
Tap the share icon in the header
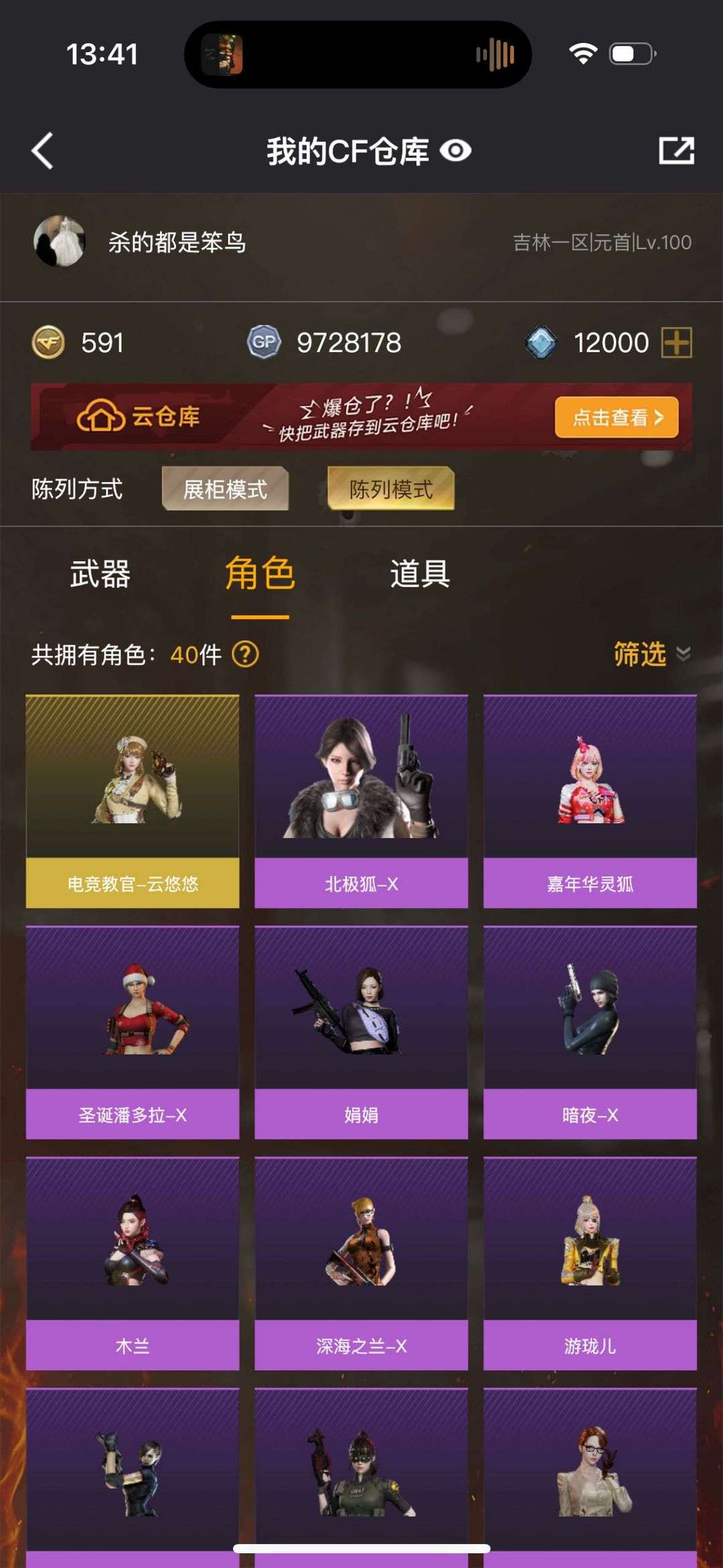tap(676, 151)
